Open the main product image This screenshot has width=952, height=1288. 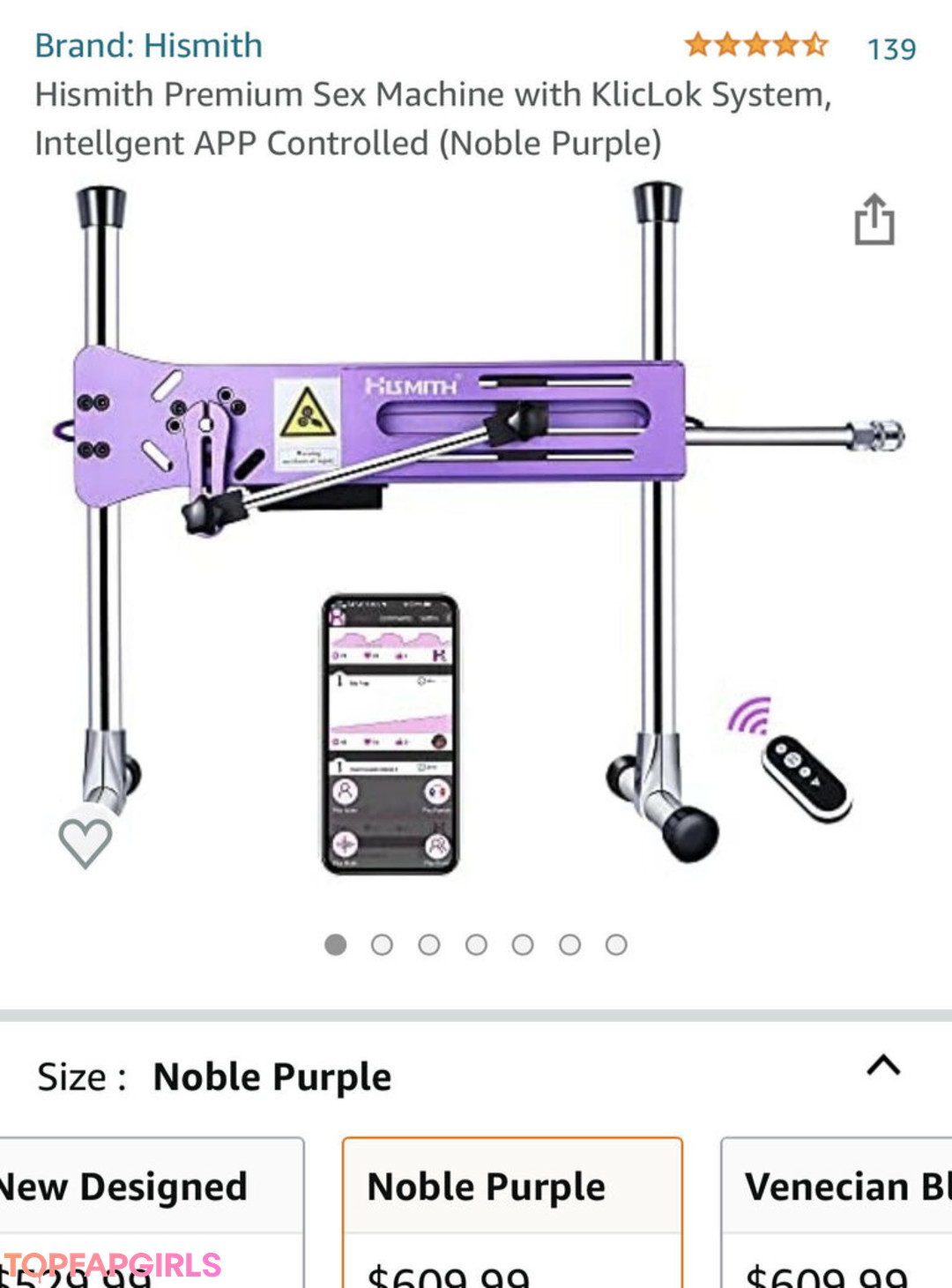point(476,529)
